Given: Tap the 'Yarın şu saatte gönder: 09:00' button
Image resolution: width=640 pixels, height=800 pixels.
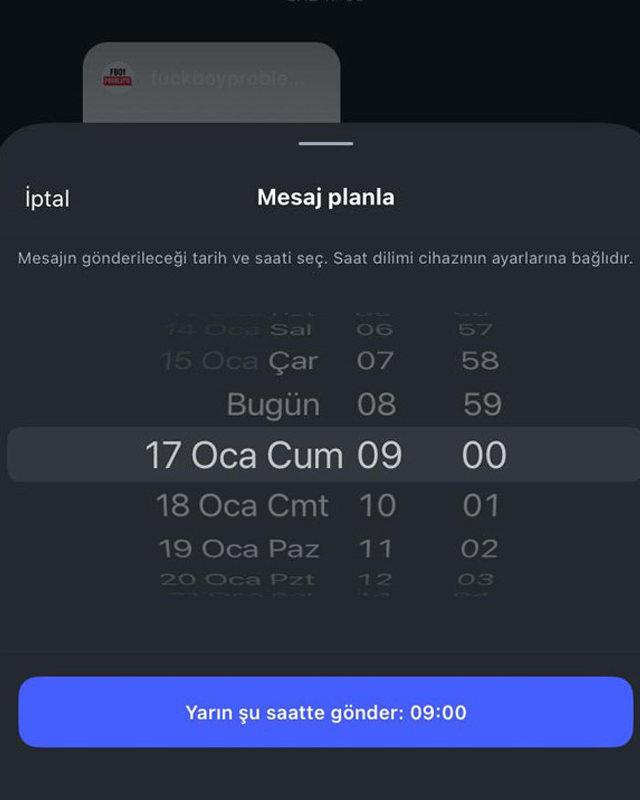Looking at the screenshot, I should click(325, 712).
